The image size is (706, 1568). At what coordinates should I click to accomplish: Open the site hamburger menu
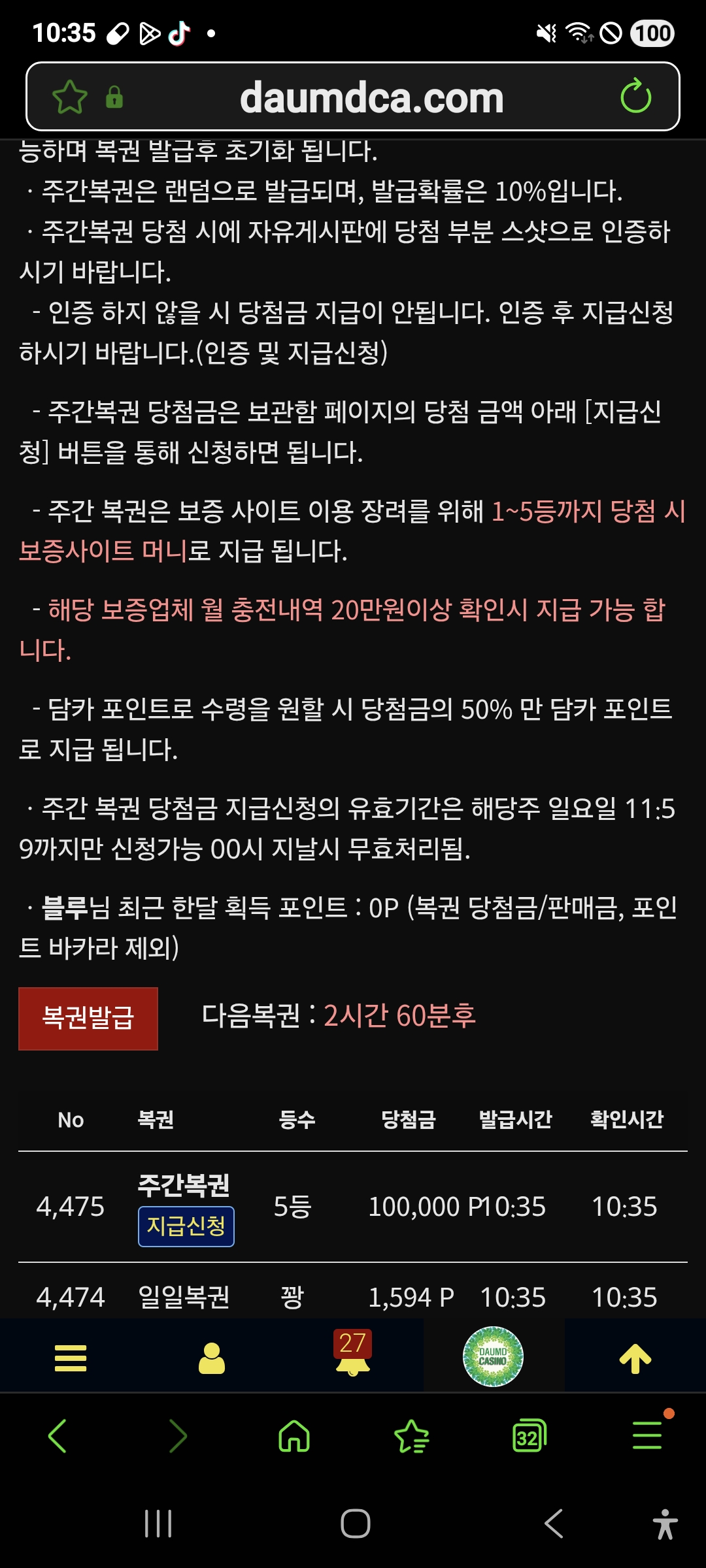(71, 1358)
